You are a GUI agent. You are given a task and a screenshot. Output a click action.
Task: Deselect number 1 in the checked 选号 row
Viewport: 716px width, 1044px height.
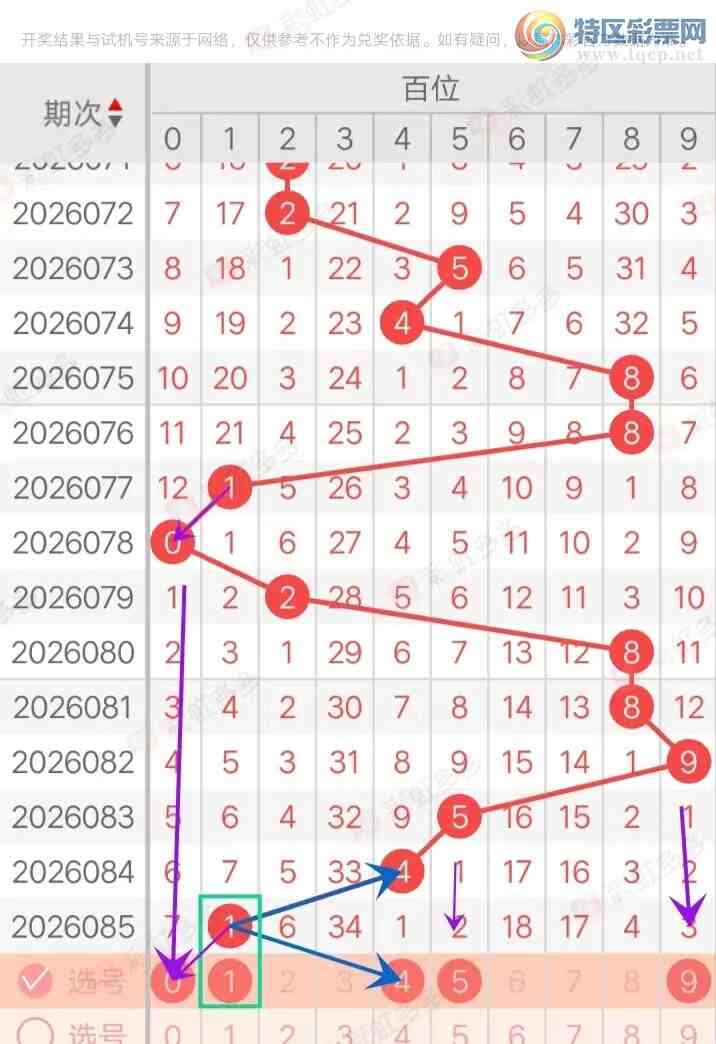pos(230,982)
